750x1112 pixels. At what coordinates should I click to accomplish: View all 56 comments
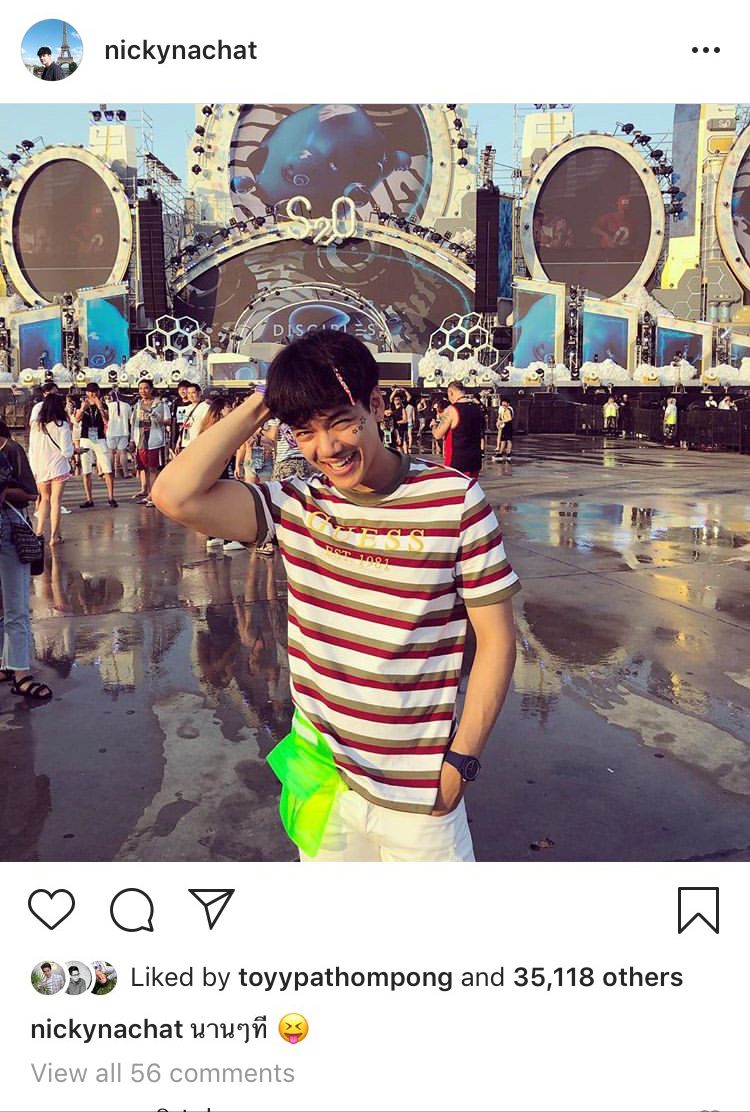163,1073
